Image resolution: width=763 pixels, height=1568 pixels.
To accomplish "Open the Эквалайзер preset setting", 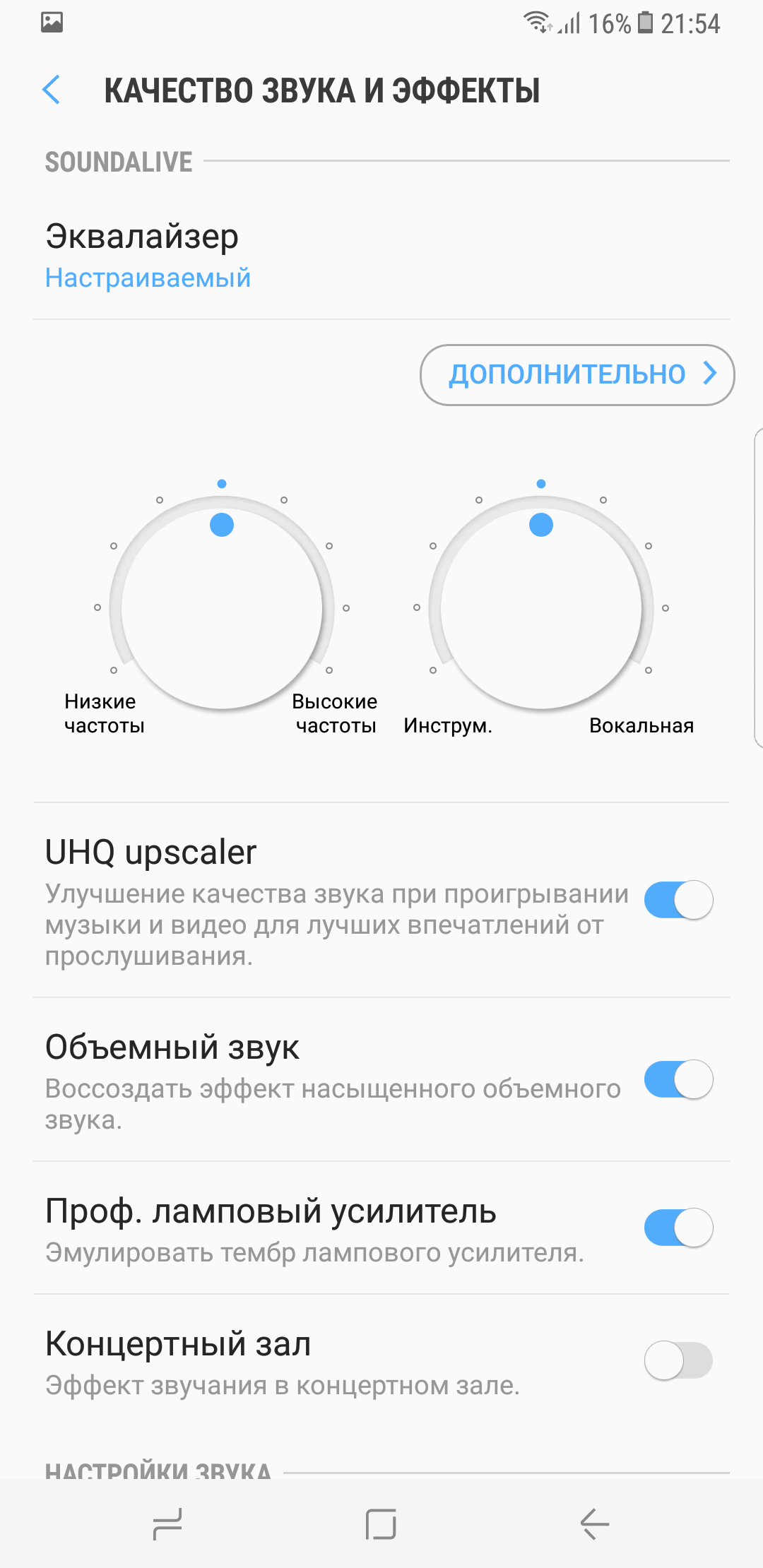I will pyautogui.click(x=381, y=256).
